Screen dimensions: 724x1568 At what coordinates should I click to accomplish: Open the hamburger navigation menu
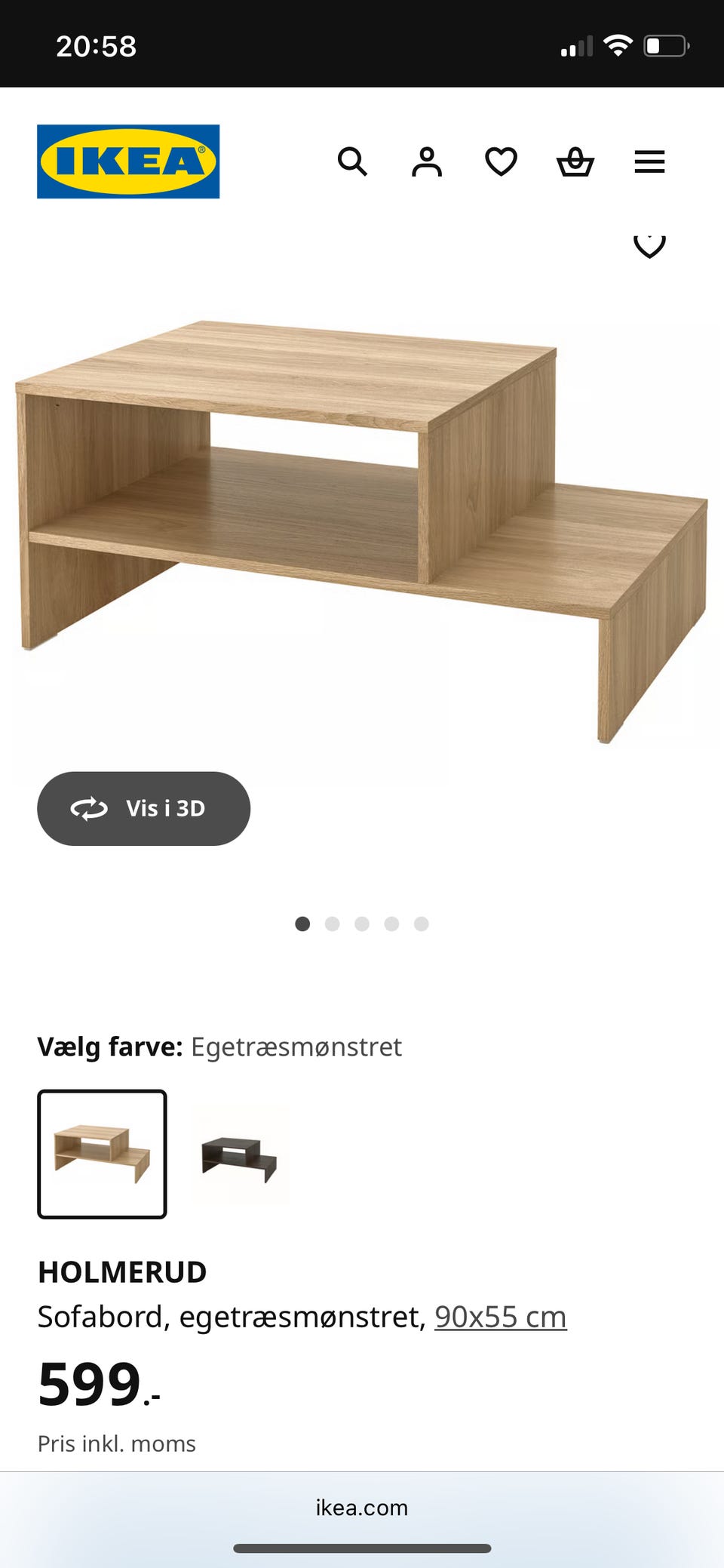[649, 161]
